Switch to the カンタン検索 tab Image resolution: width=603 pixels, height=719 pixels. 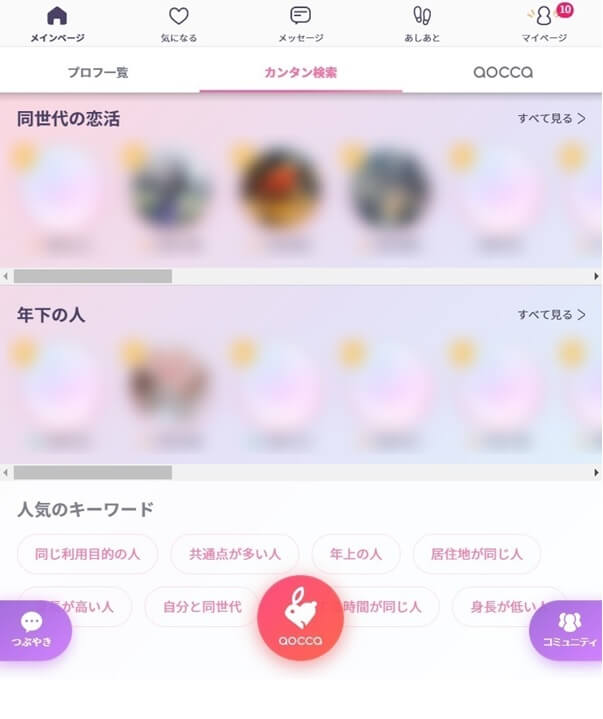point(300,72)
